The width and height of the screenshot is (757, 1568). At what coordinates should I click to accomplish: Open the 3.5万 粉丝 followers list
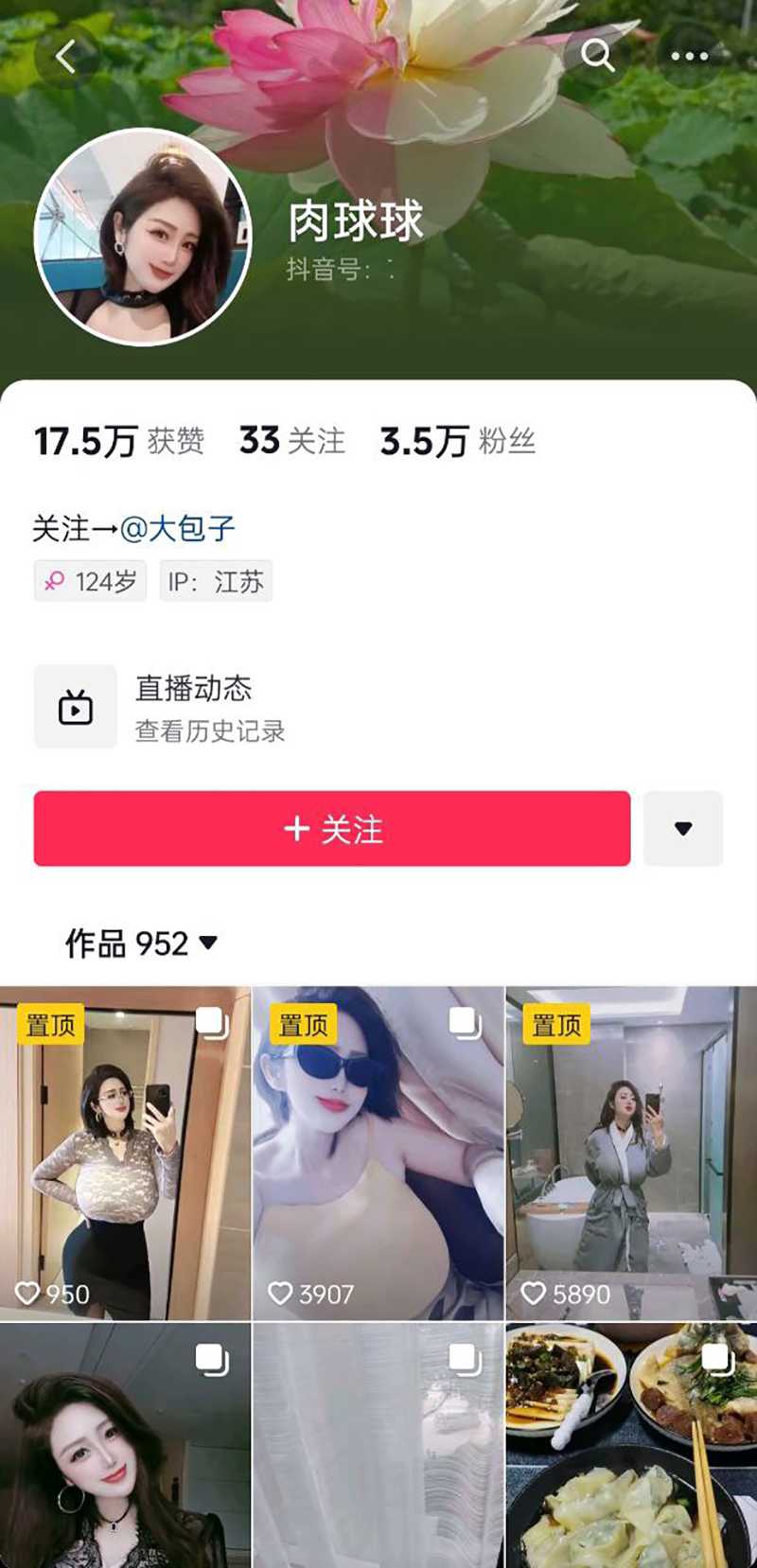pyautogui.click(x=457, y=441)
